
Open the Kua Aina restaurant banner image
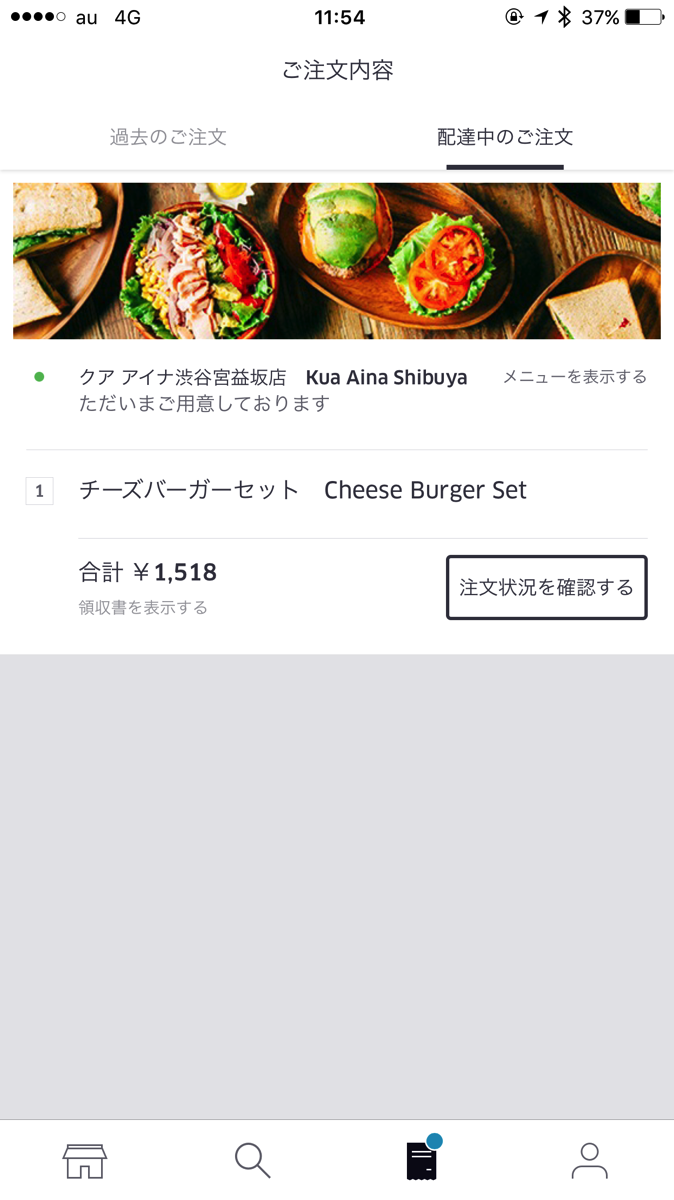(337, 261)
